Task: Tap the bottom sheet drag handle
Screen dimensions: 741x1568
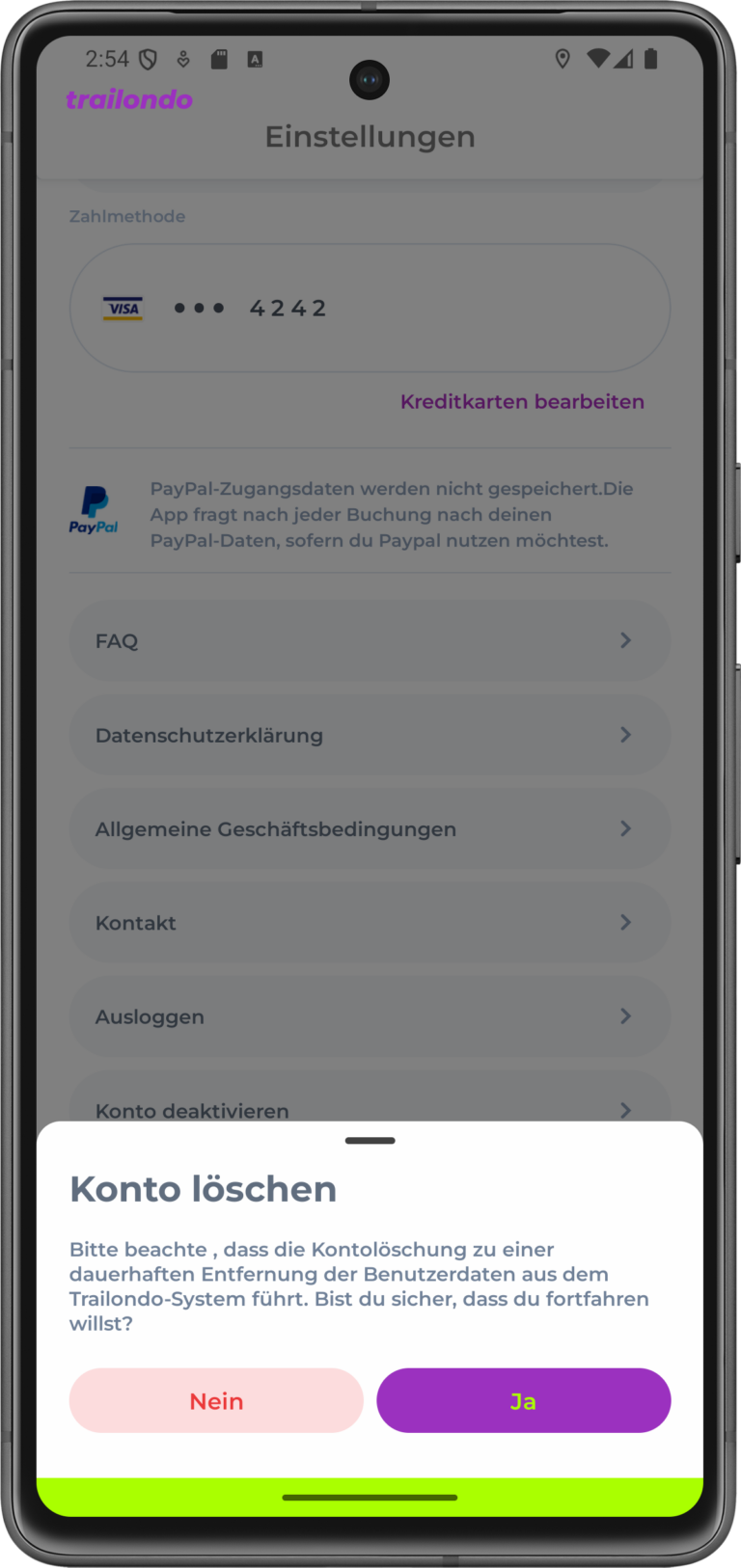Action: click(370, 1141)
